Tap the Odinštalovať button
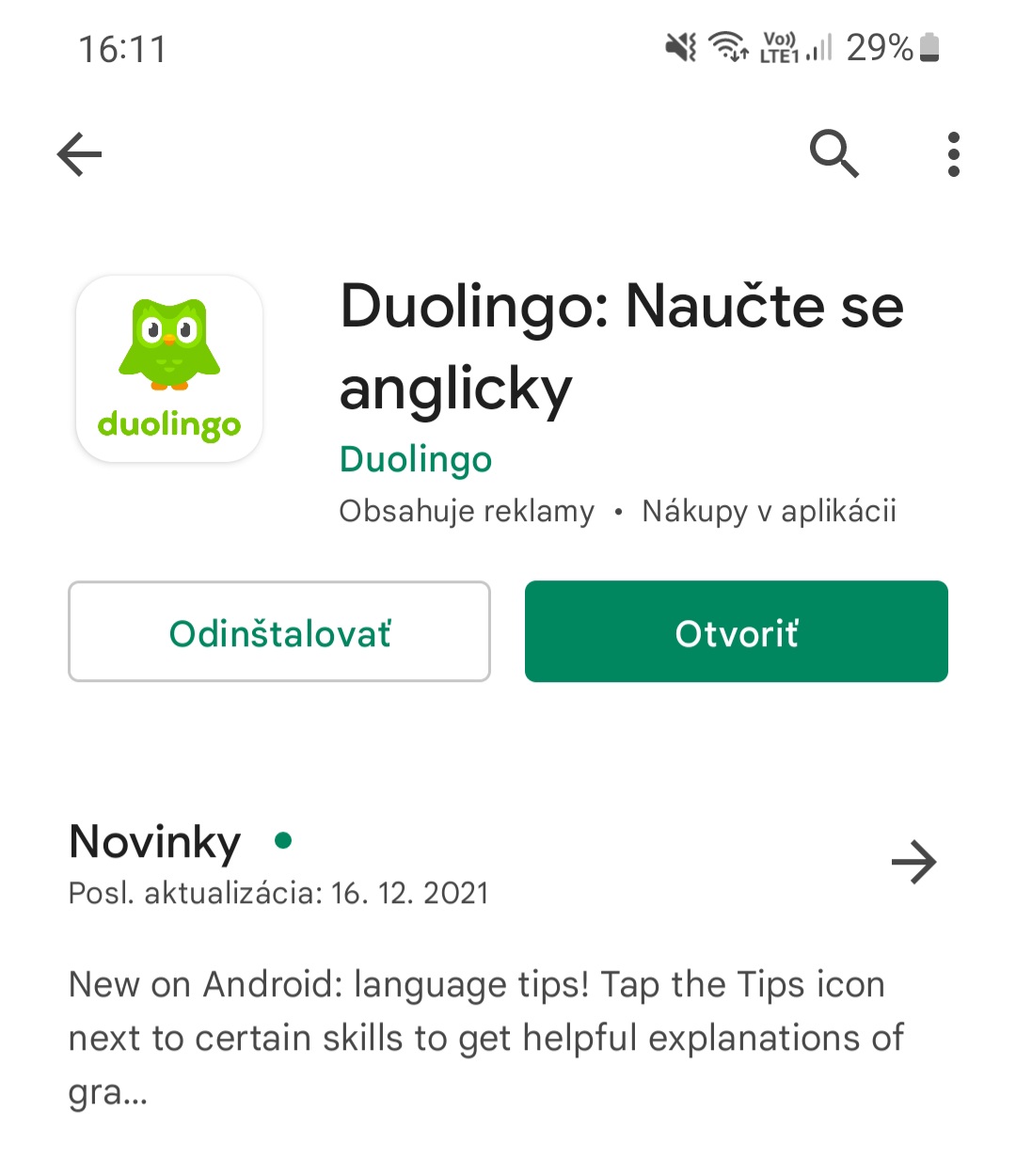Screen dimensions: 1016x1176 pos(279,632)
